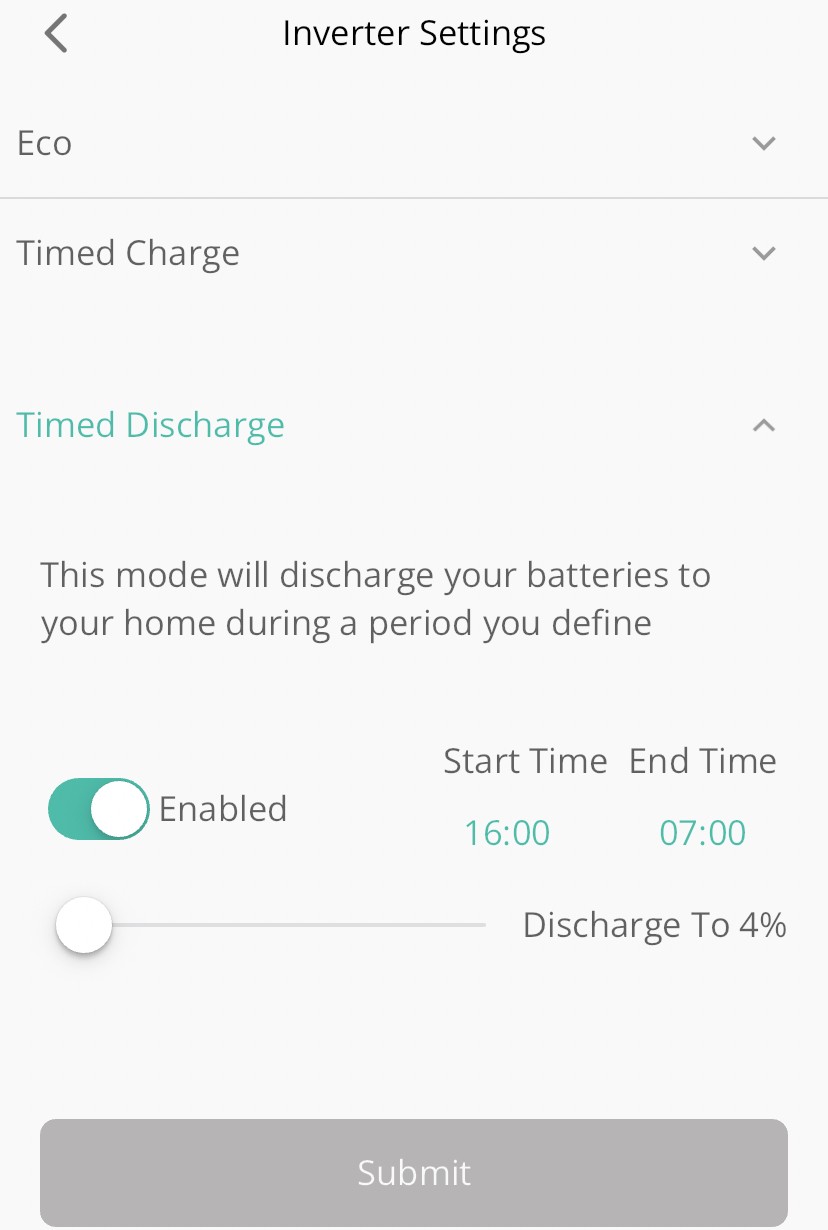Viewport: 828px width, 1230px height.
Task: Change the 16:00 start time
Action: coord(507,832)
